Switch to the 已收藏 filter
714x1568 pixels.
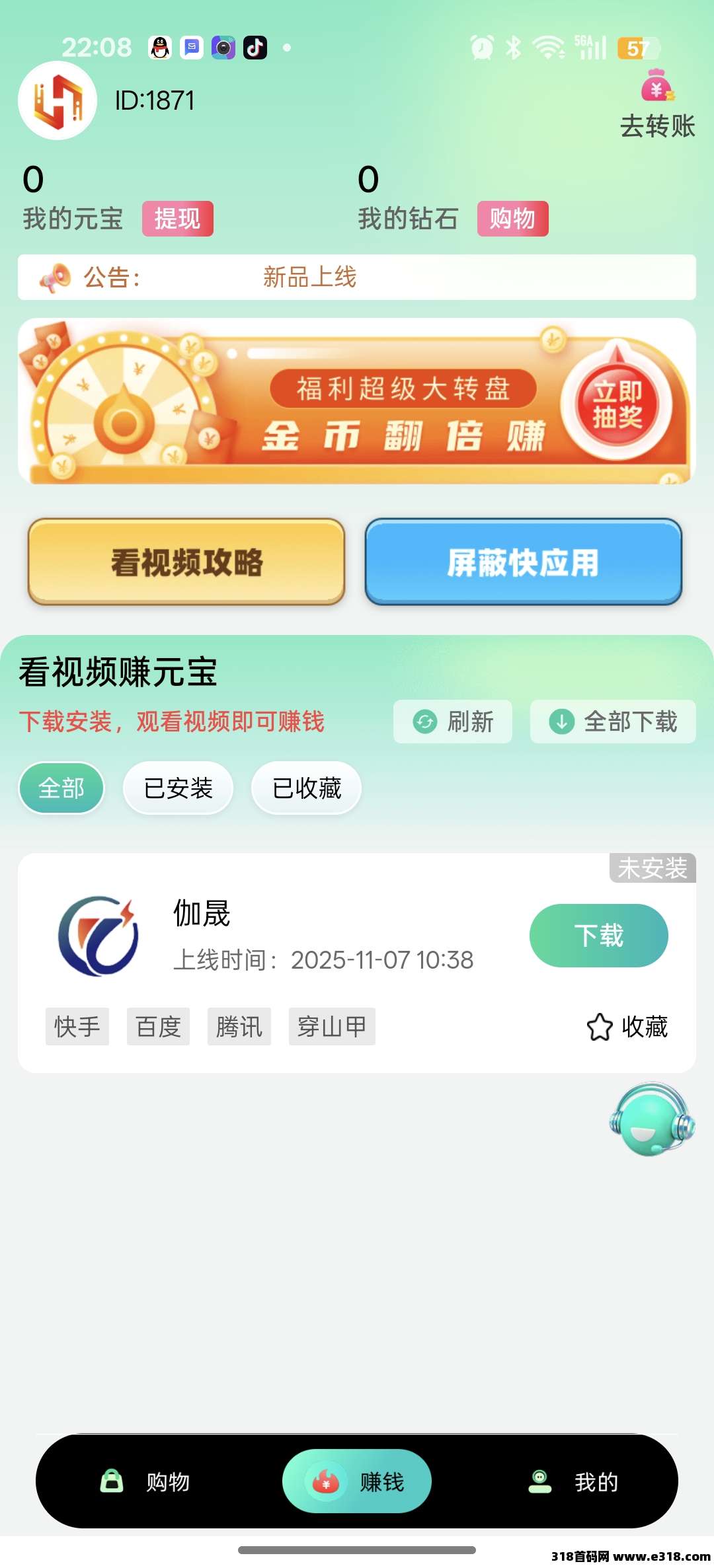pos(306,788)
